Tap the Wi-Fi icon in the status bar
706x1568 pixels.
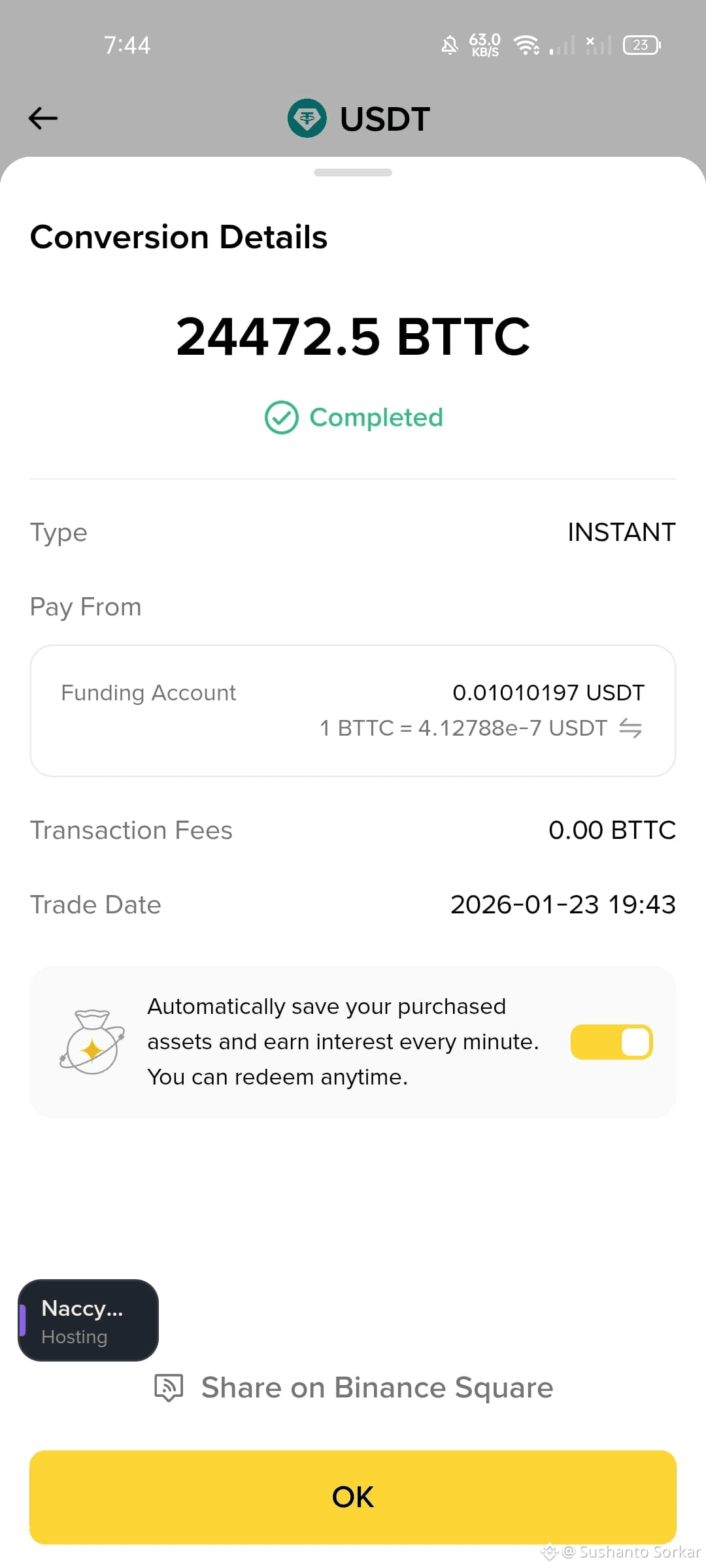pyautogui.click(x=527, y=44)
